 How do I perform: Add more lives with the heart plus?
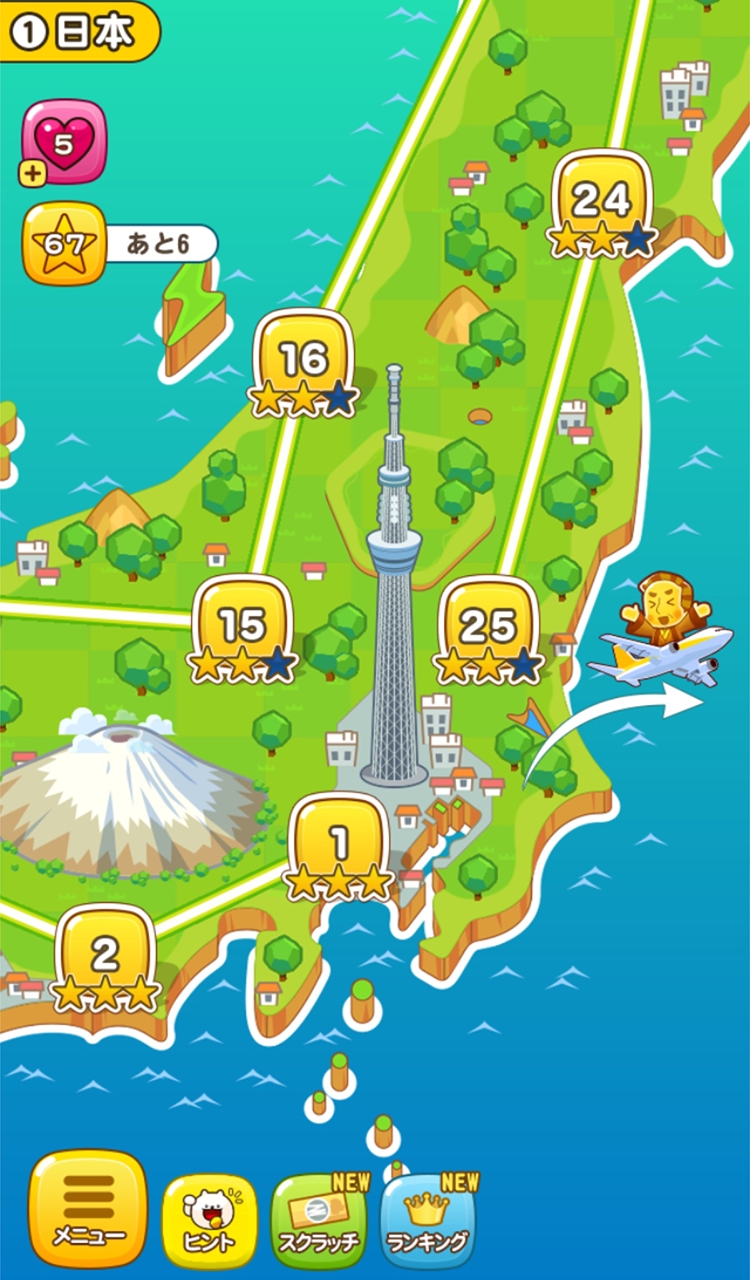pos(33,173)
